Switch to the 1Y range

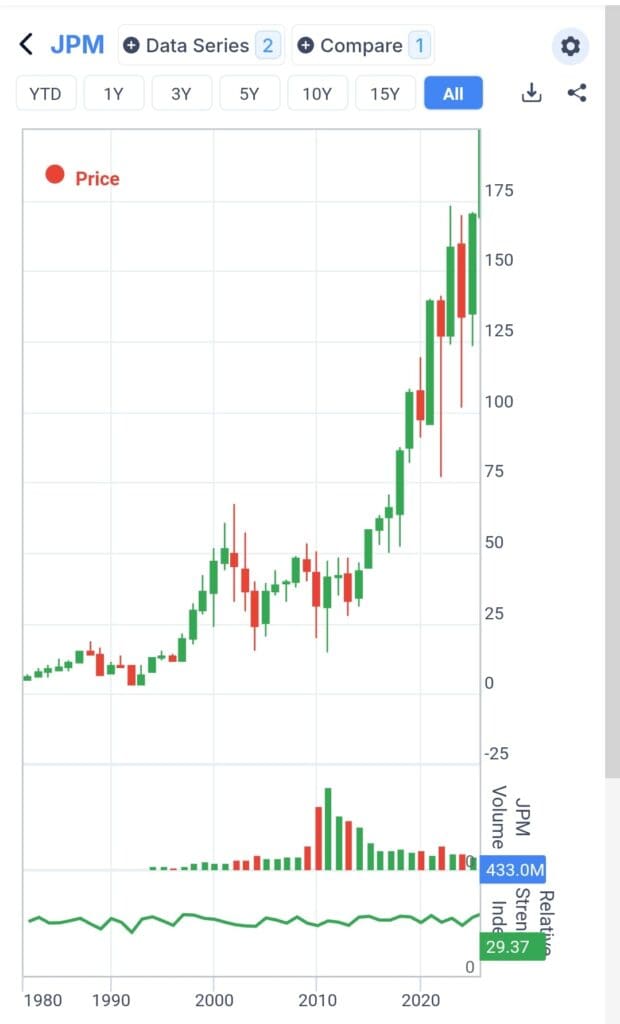coord(113,94)
